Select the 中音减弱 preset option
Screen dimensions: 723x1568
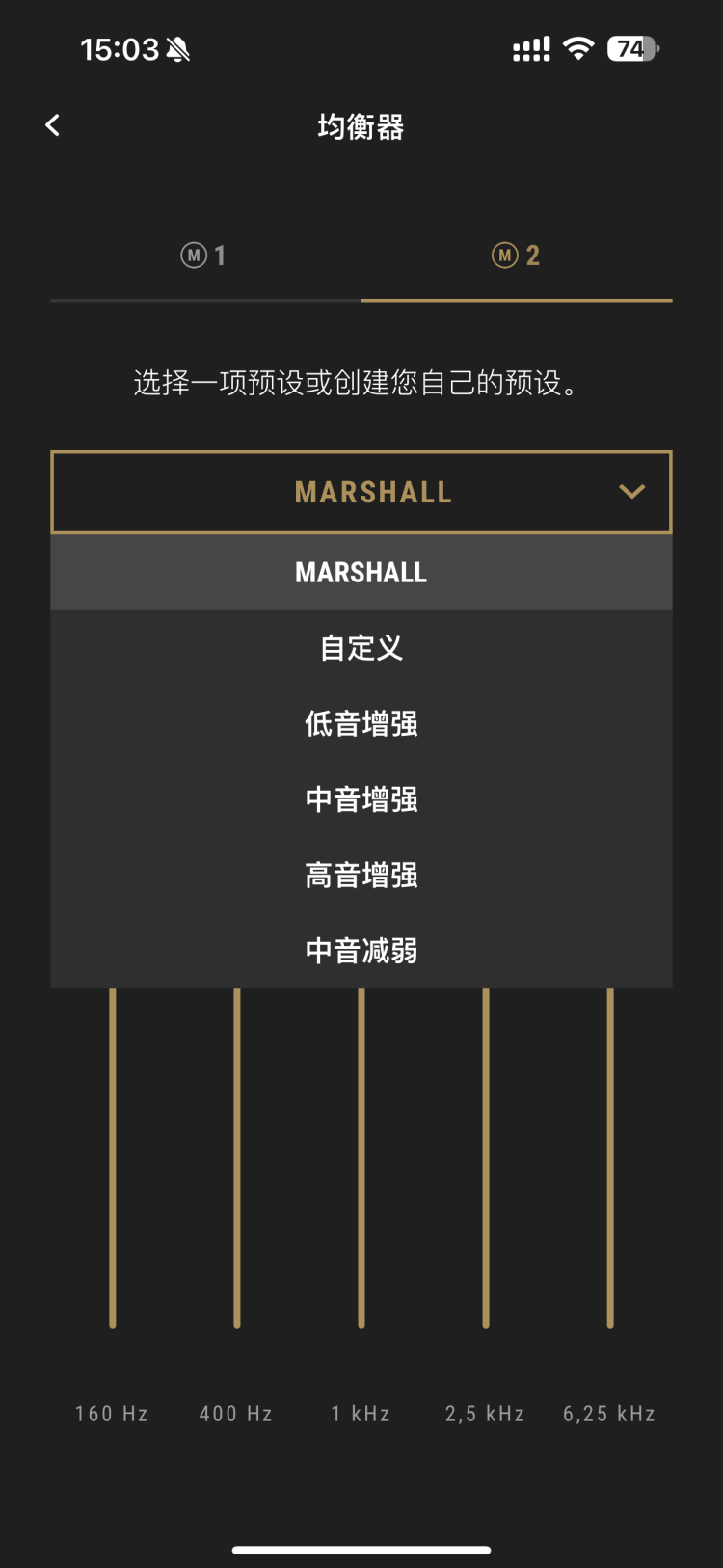[361, 951]
